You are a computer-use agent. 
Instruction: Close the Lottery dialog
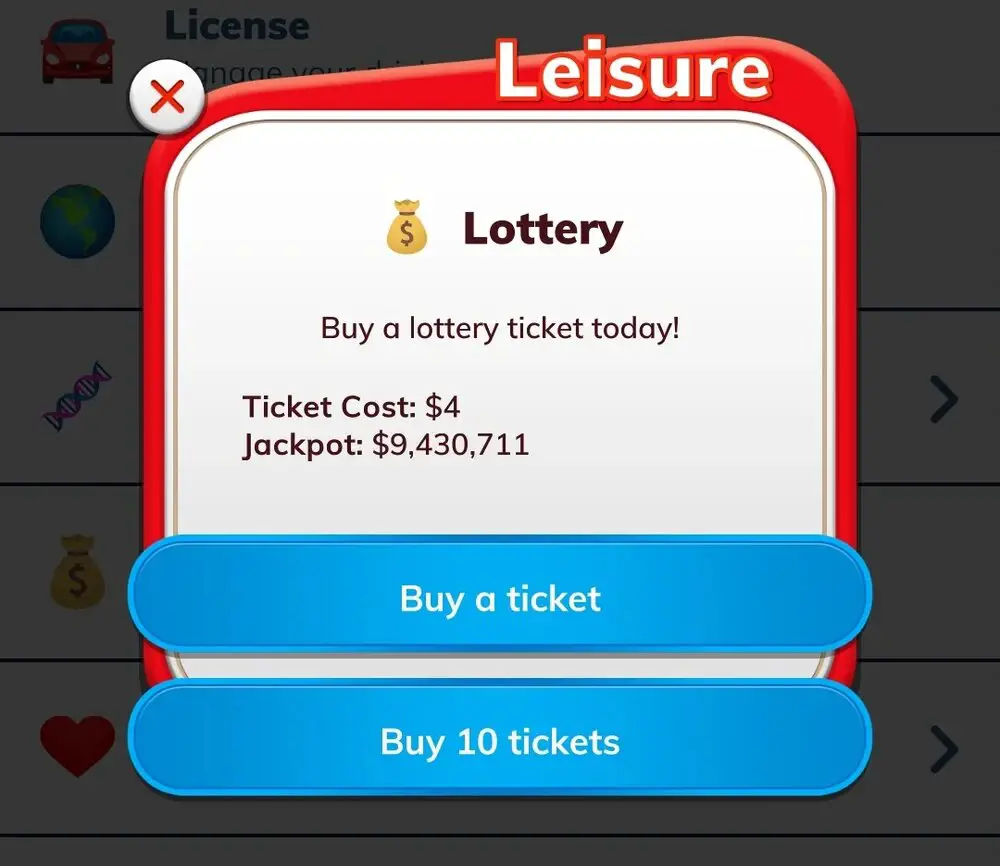(x=167, y=97)
